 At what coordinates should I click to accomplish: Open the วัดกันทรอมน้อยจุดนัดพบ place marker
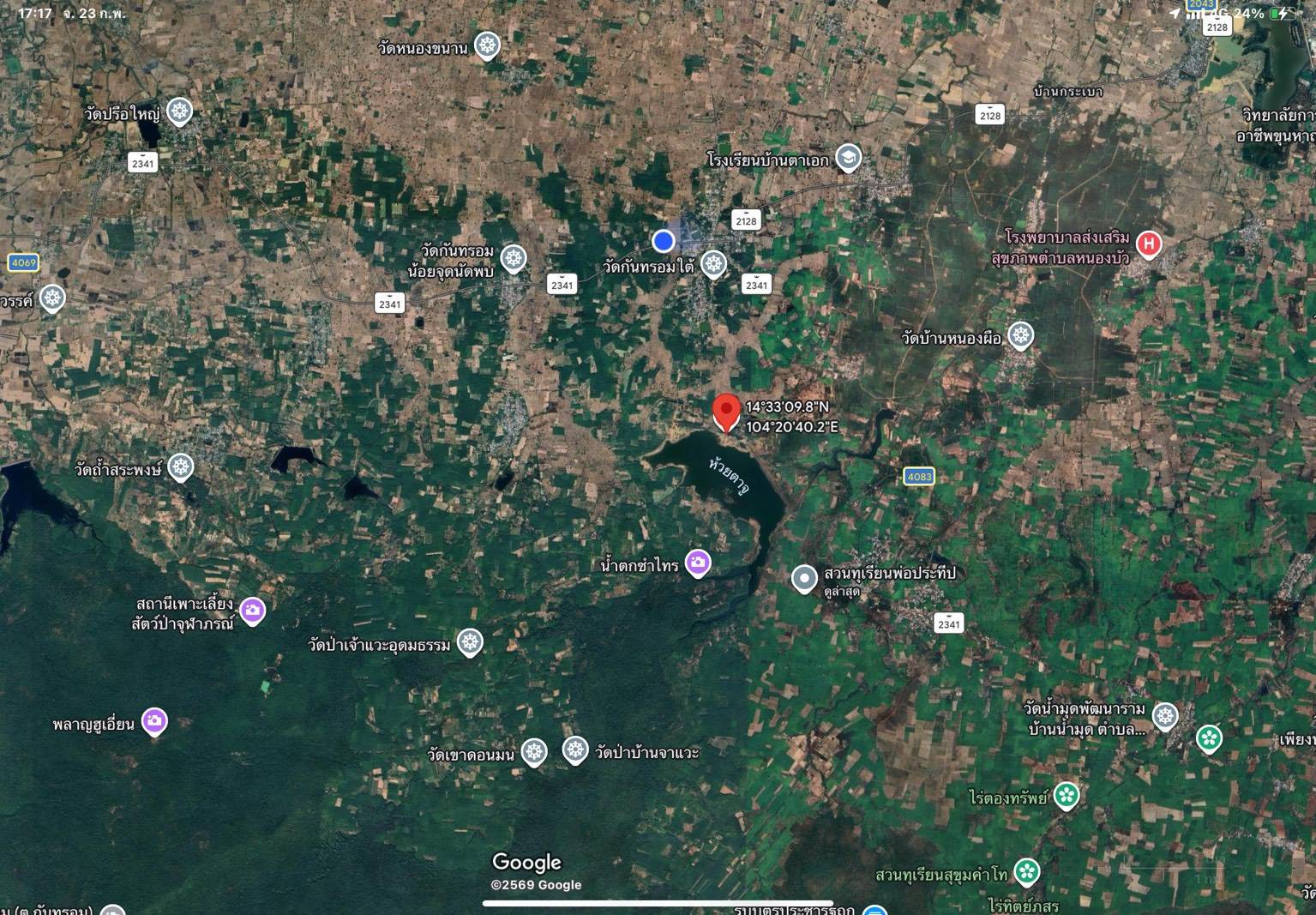[x=513, y=257]
